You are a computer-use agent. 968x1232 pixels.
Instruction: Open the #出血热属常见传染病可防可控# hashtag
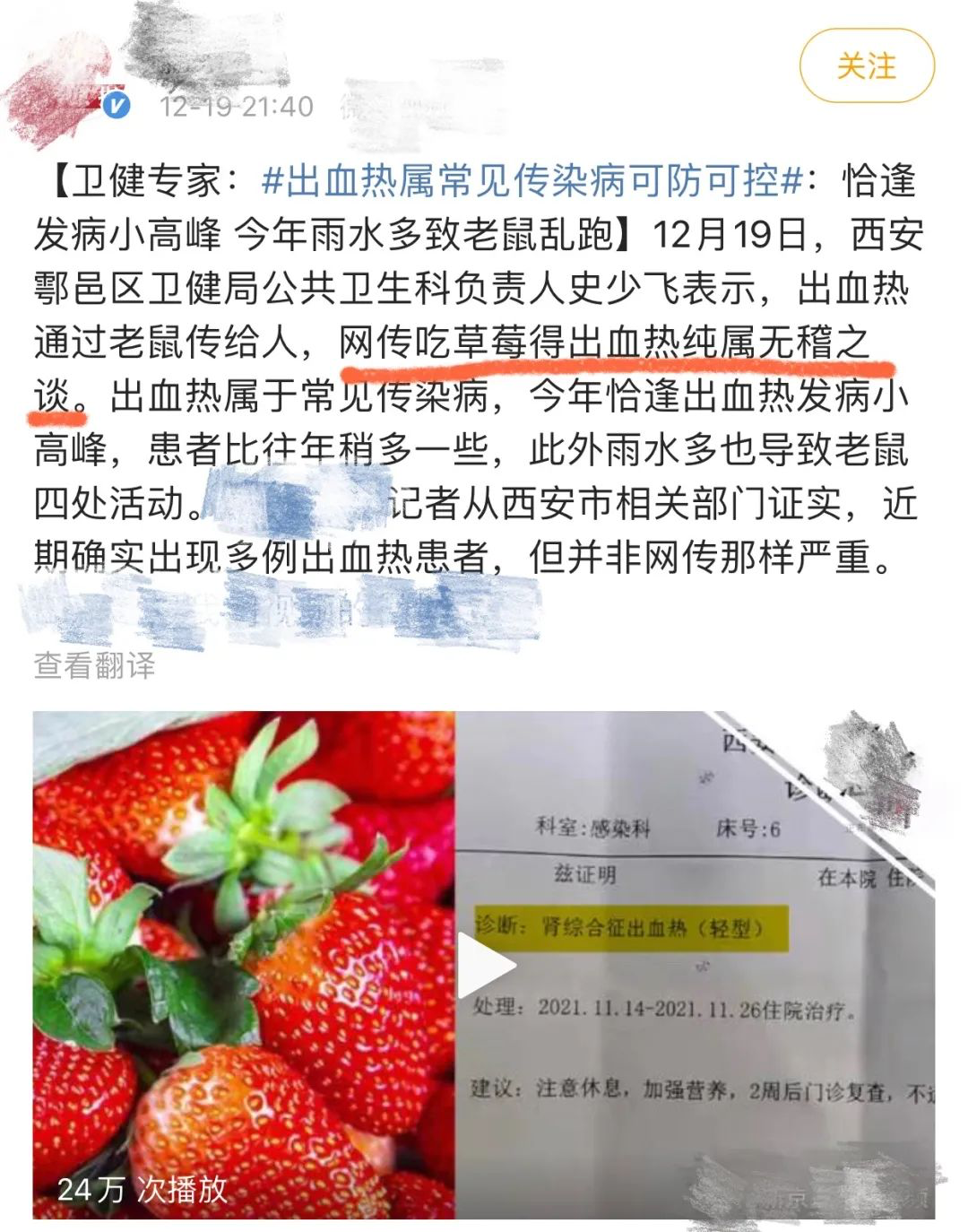tap(532, 181)
